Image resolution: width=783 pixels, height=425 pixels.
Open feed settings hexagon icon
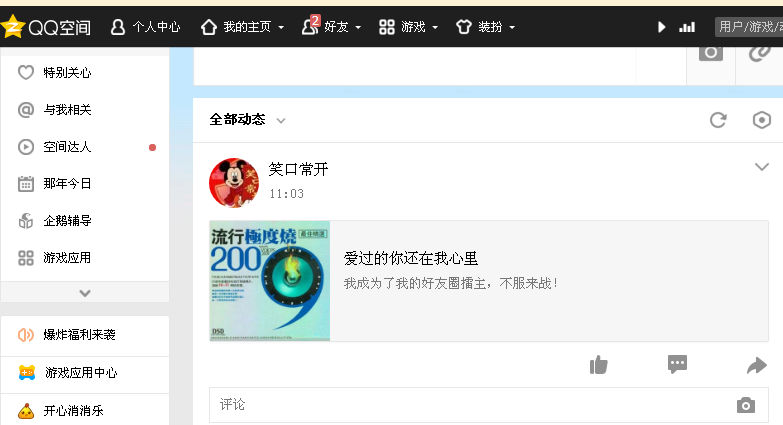761,120
